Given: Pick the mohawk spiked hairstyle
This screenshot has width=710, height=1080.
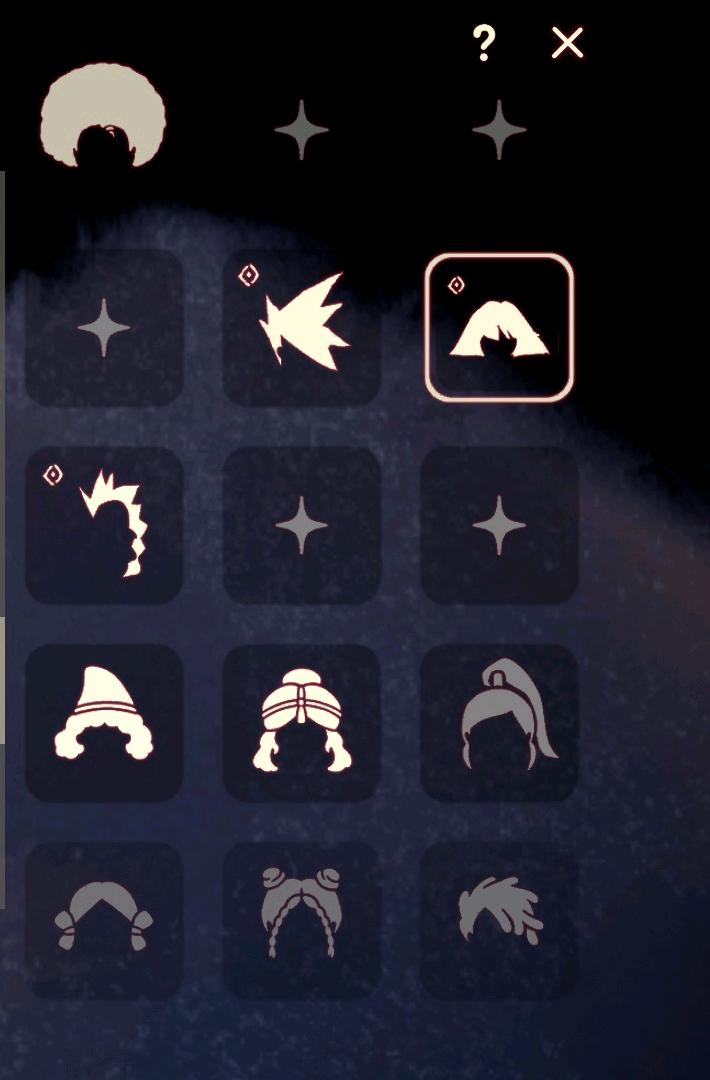Looking at the screenshot, I should pos(104,524).
